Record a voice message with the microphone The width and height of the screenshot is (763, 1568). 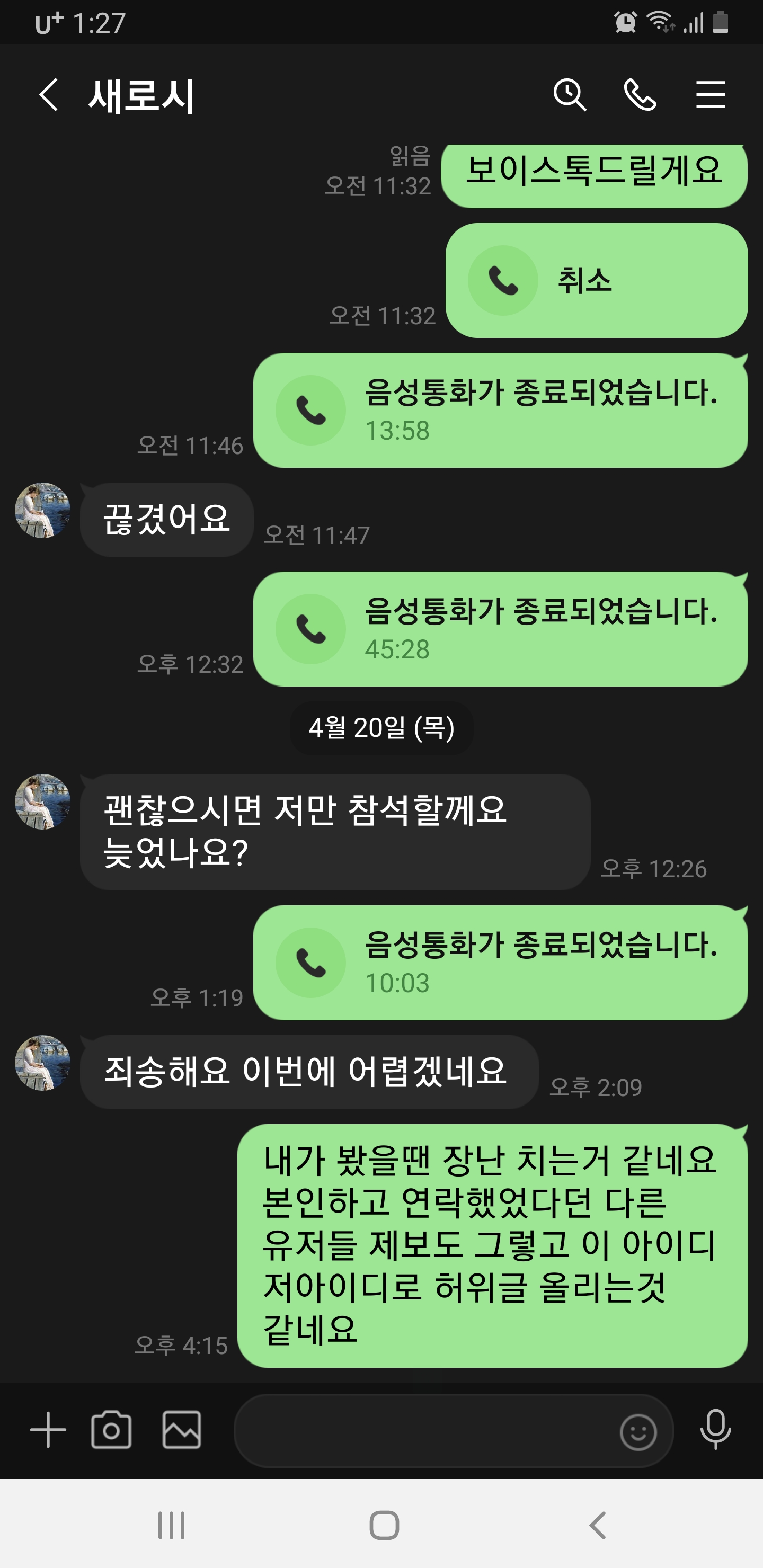[x=715, y=1430]
